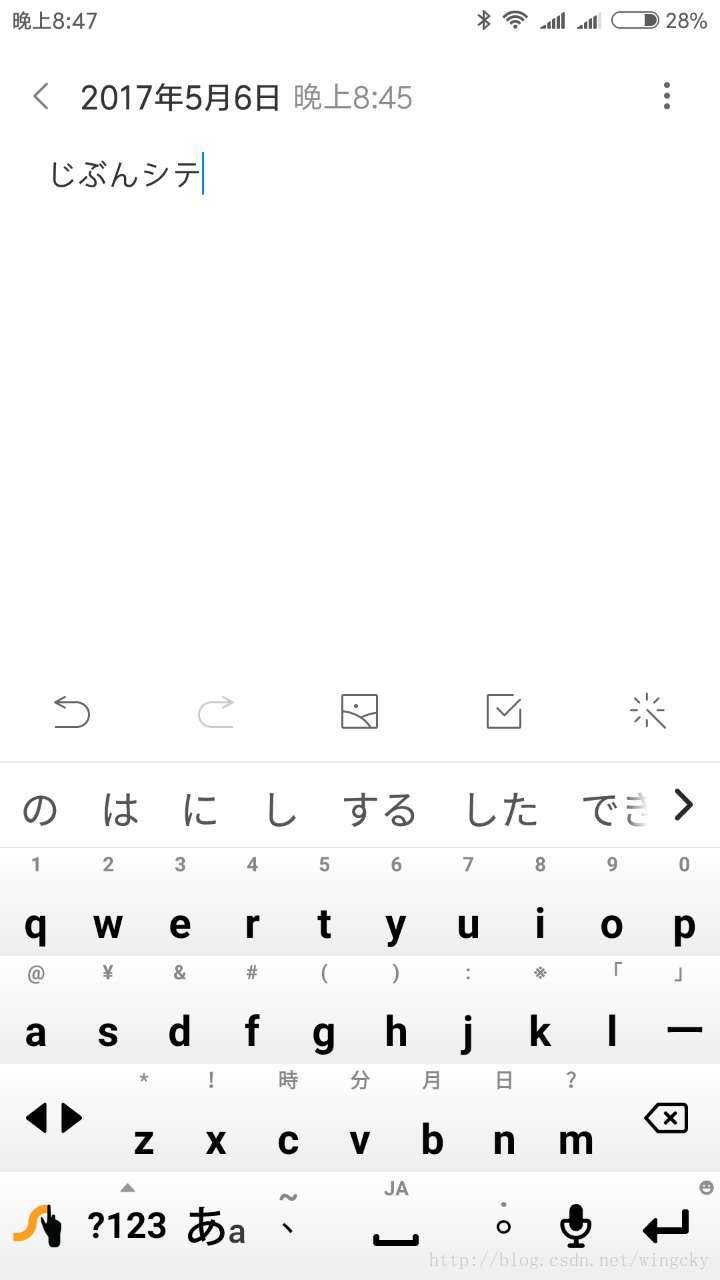Toggle the あa input mode key

click(x=215, y=1226)
